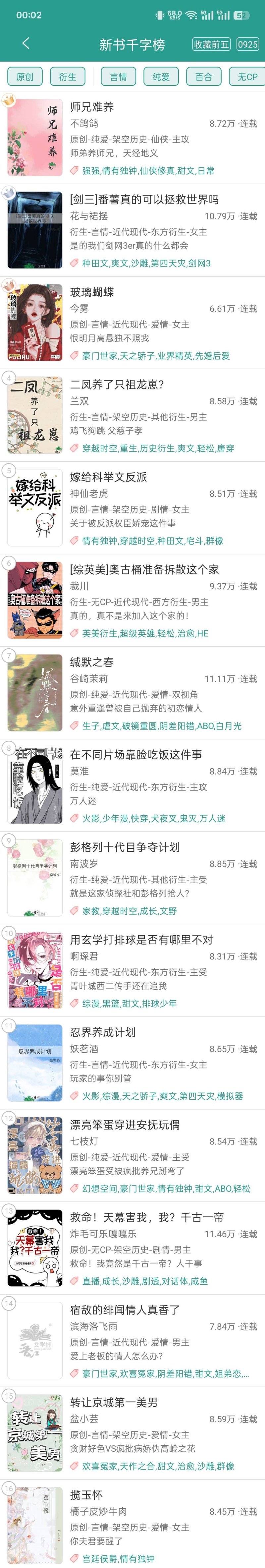The image size is (265, 1568).
Task: Tap the 收藏前五 button
Action: click(x=211, y=44)
